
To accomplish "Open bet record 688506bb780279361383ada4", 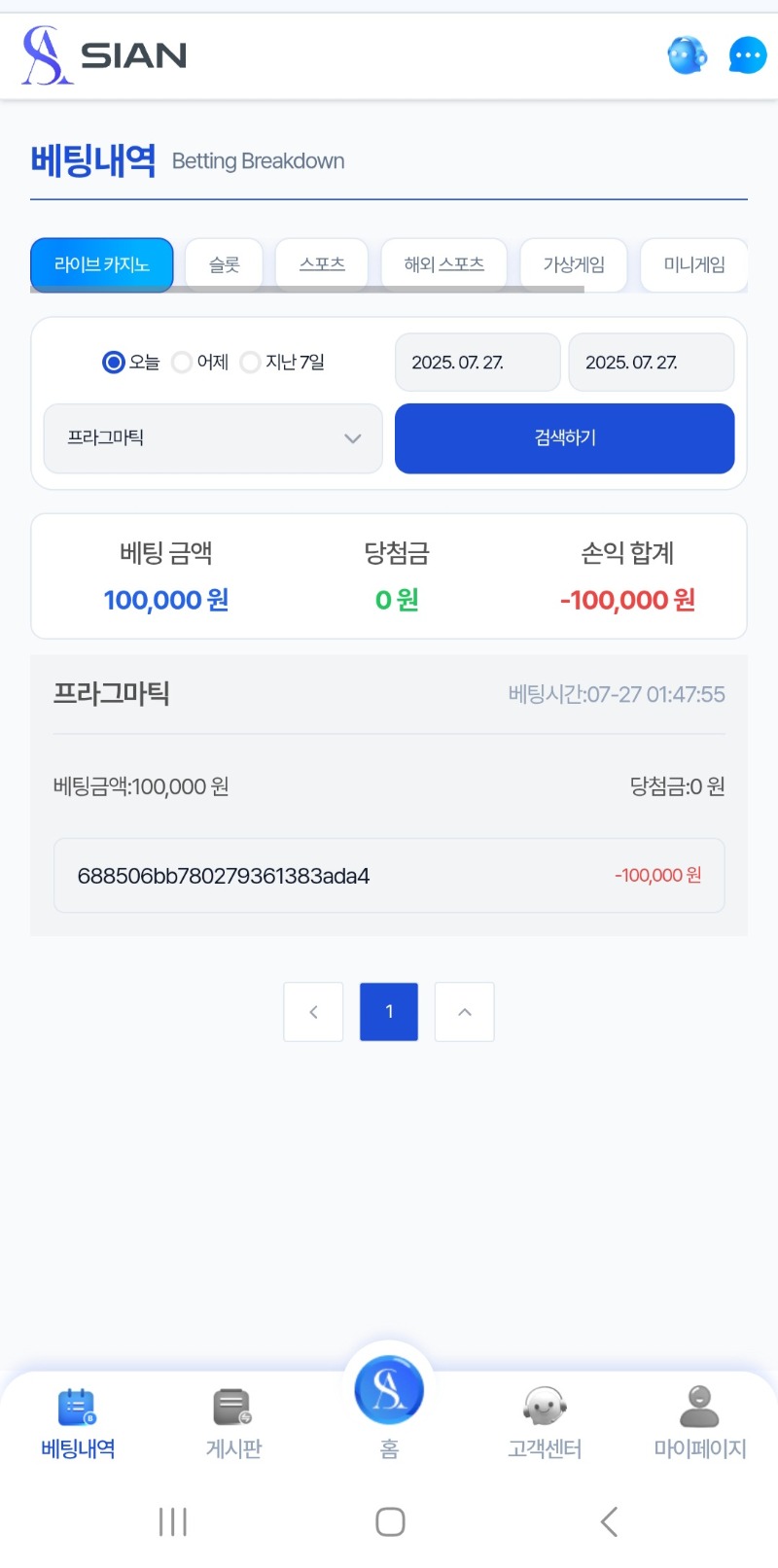I will (x=389, y=876).
